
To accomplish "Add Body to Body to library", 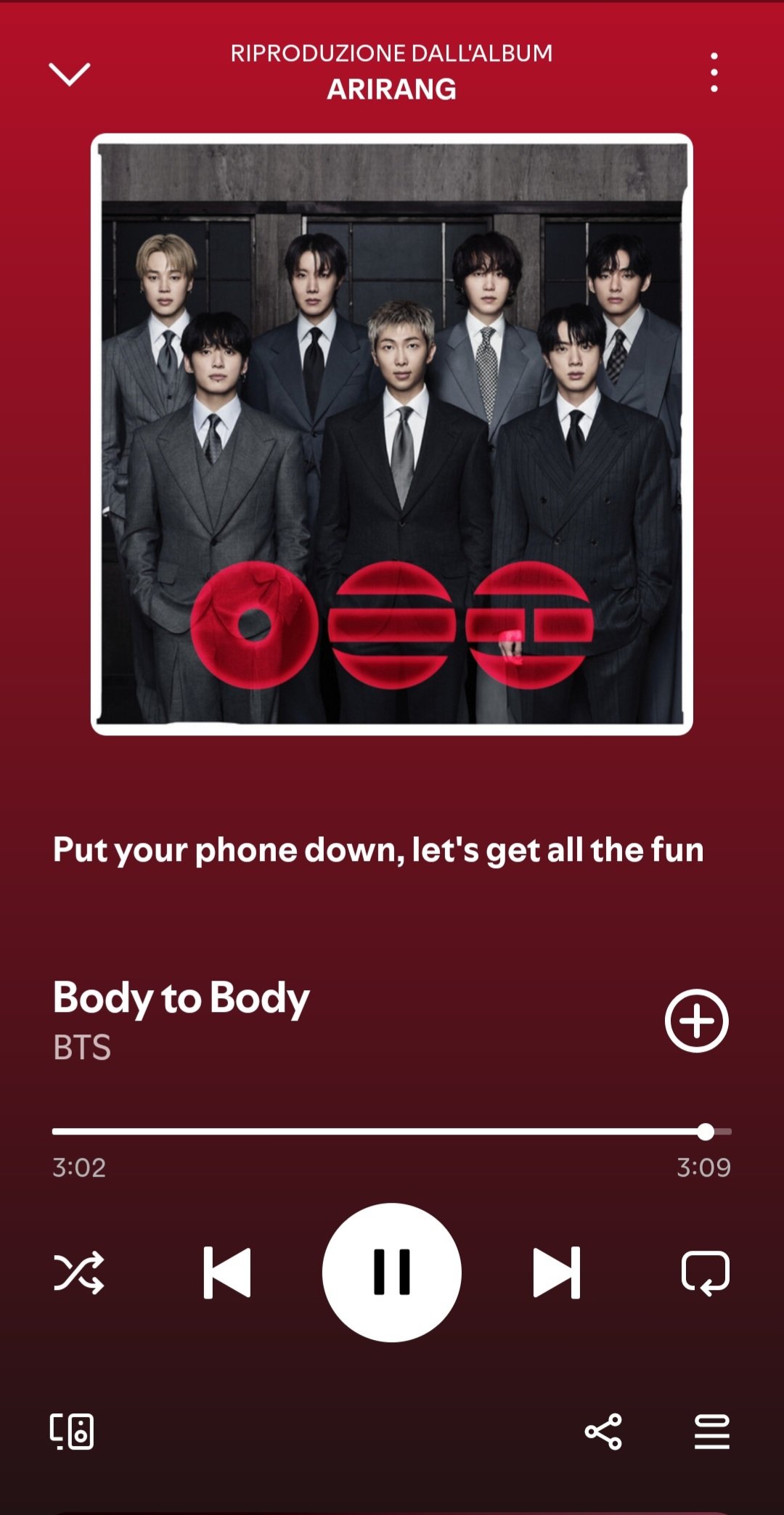I will point(696,1020).
